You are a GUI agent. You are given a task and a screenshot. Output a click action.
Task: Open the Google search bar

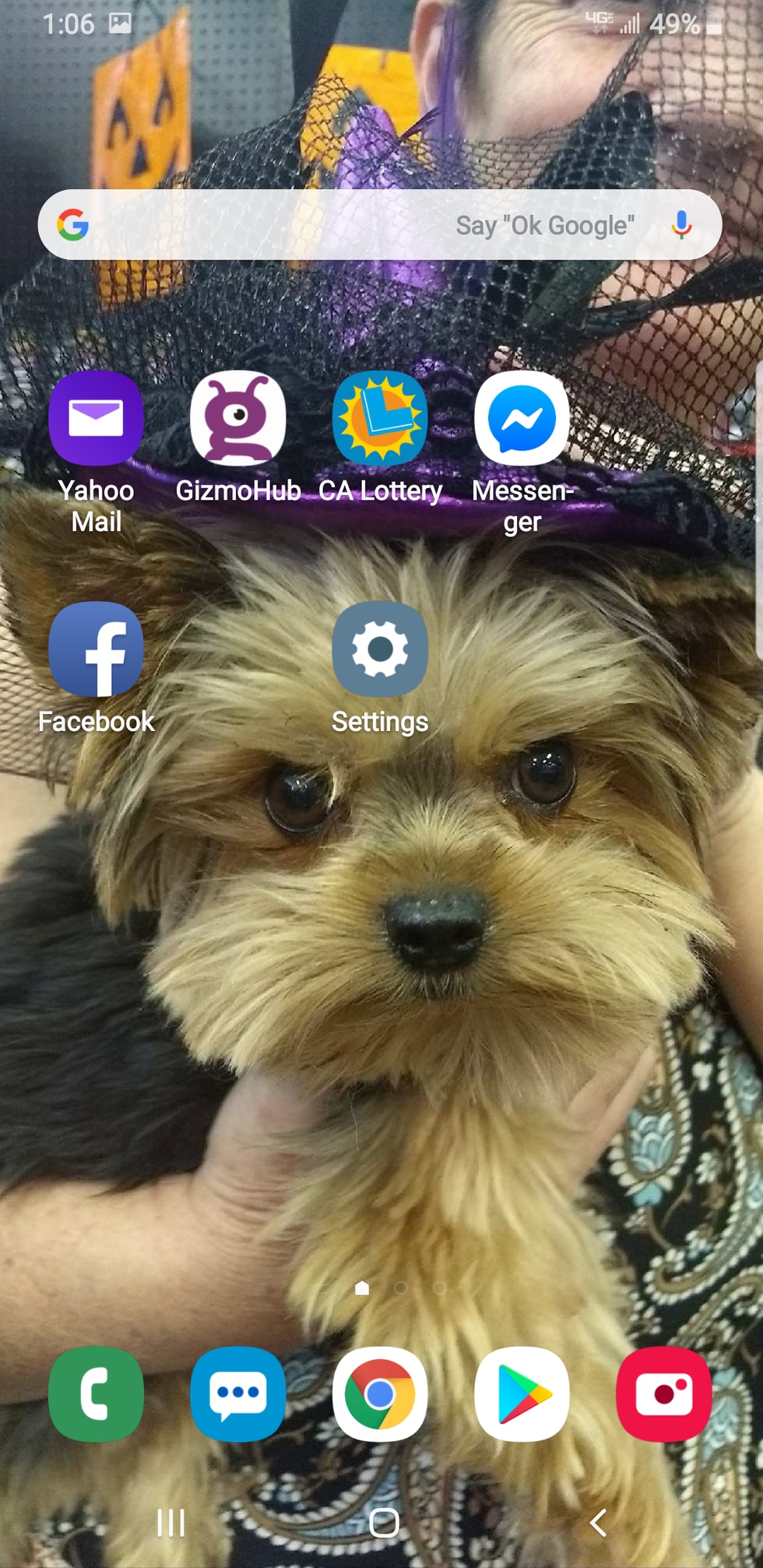(311, 225)
